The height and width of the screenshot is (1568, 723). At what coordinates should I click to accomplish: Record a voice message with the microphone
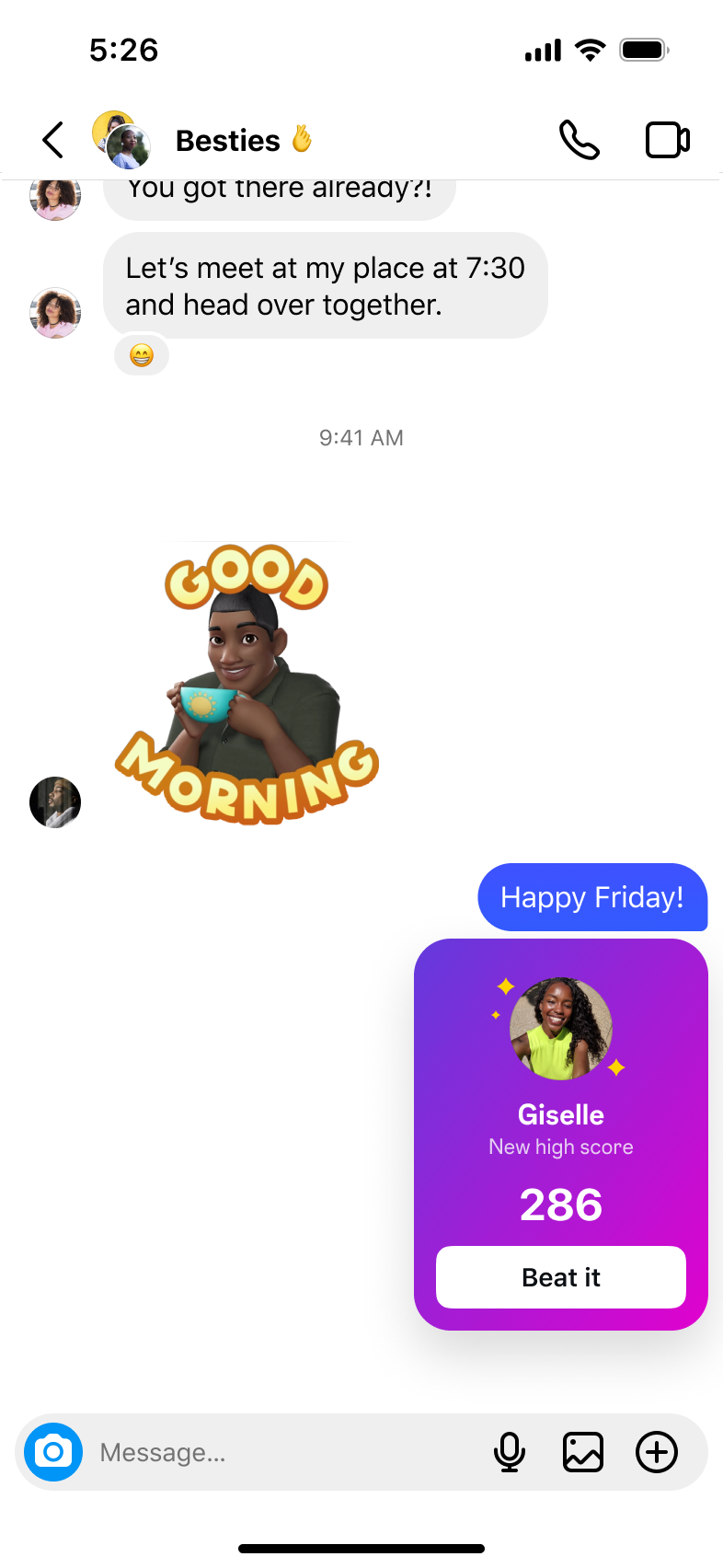click(x=509, y=1452)
